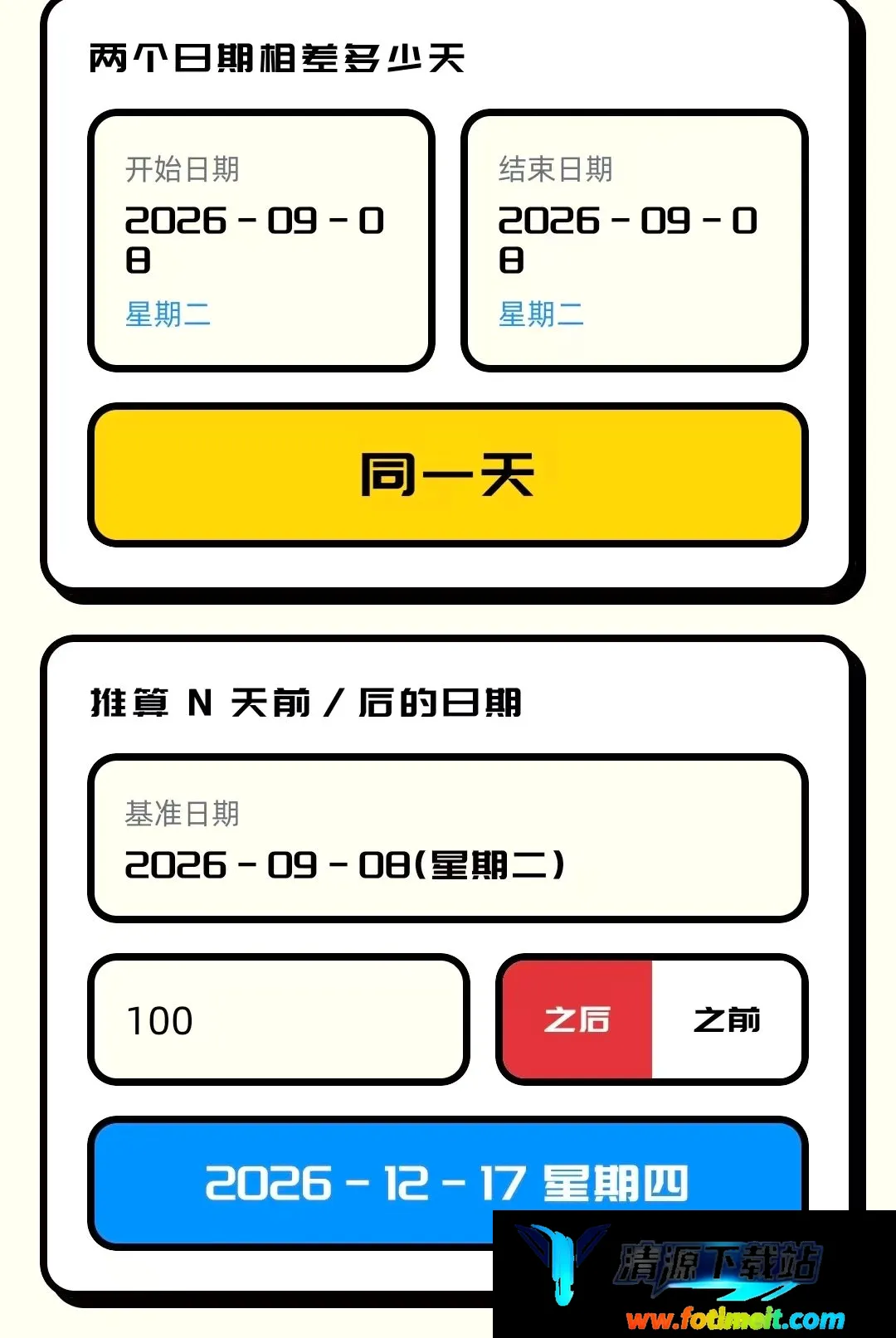Screen dimensions: 896x1338
Task: Select the 之后 (after) option
Action: click(577, 1019)
